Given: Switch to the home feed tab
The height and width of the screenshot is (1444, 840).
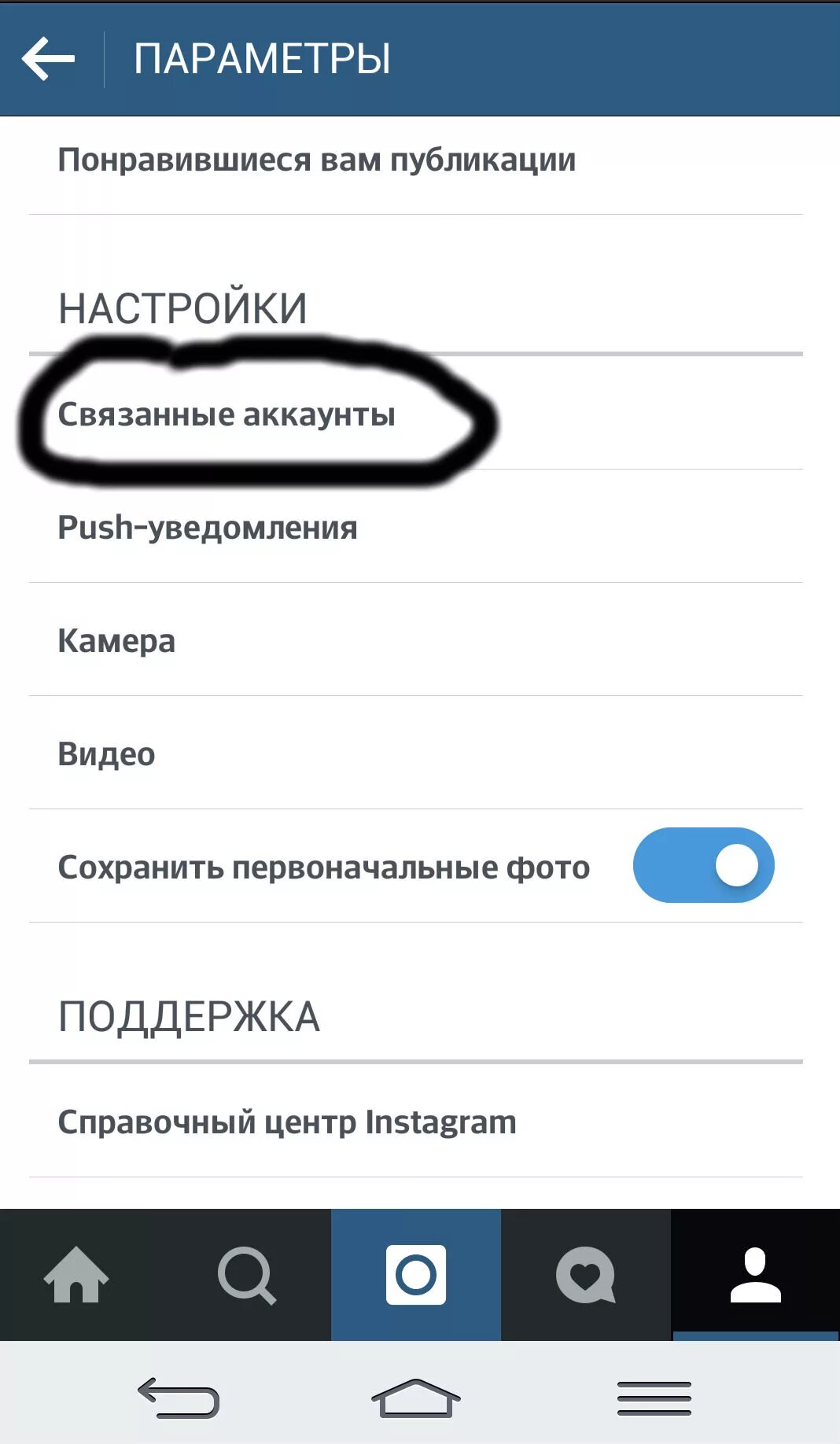Looking at the screenshot, I should [76, 1275].
